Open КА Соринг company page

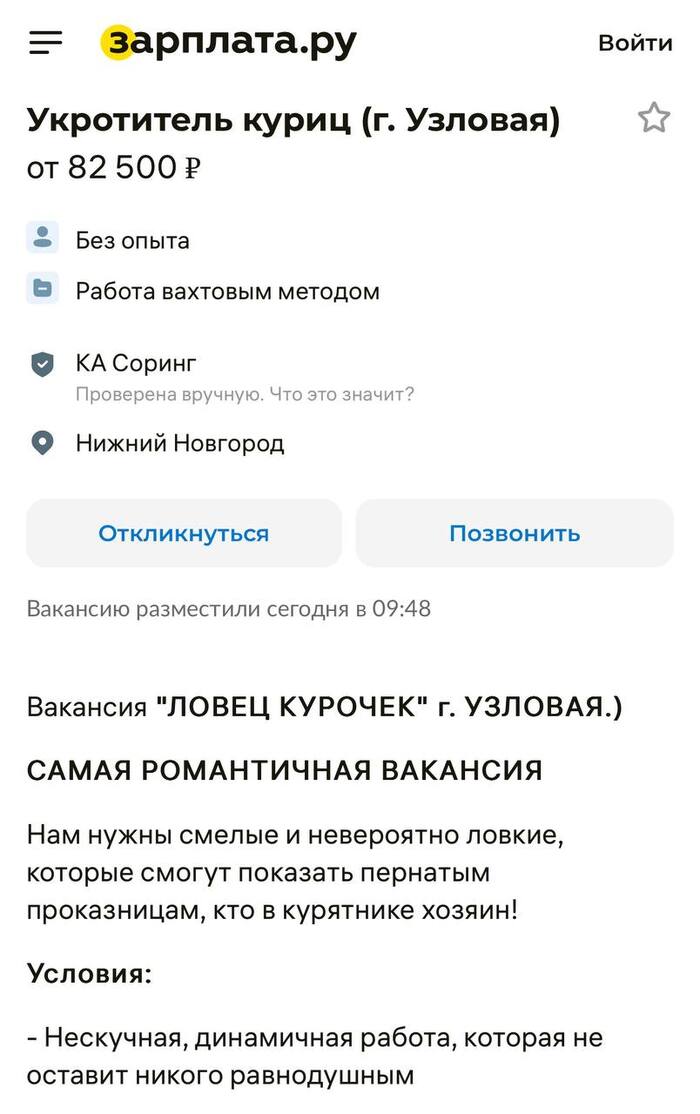(x=136, y=363)
